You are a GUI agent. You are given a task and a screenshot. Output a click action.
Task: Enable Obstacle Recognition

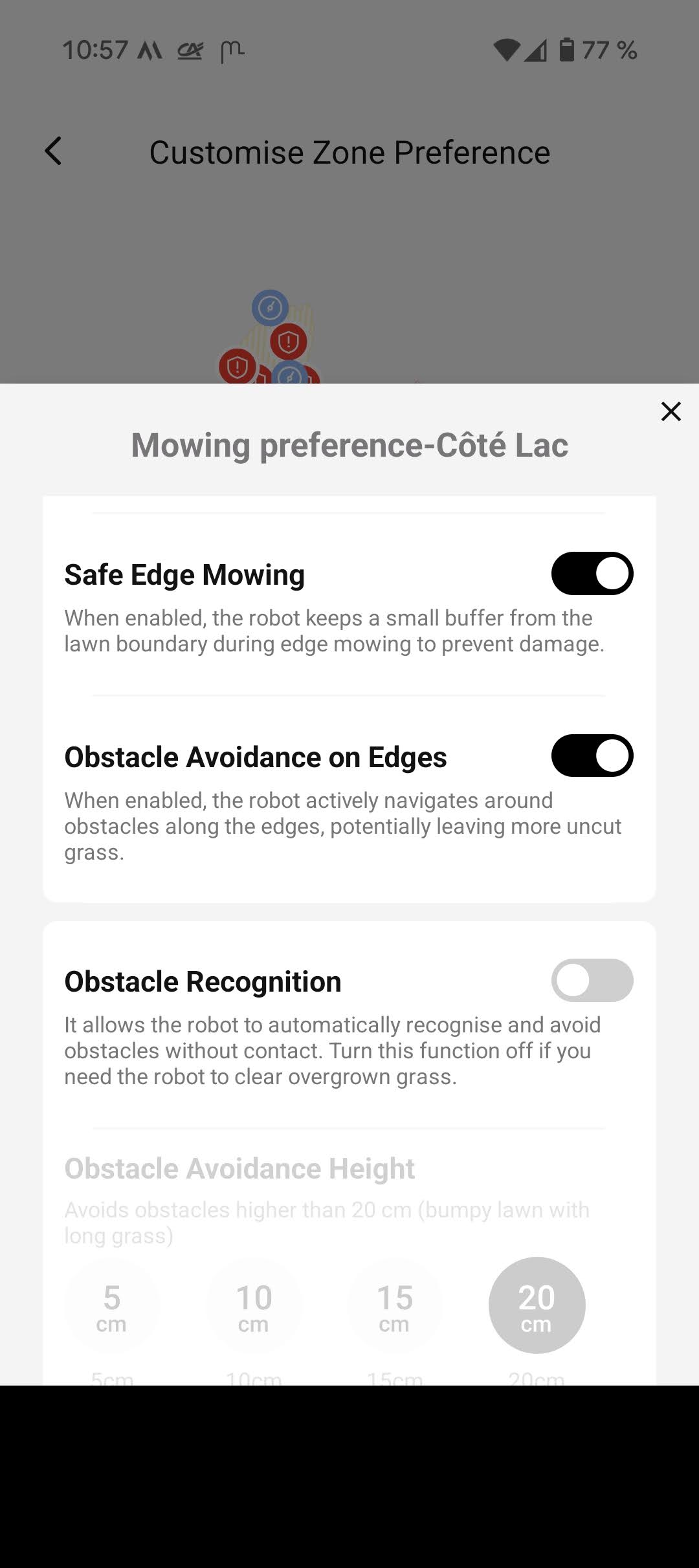point(592,980)
